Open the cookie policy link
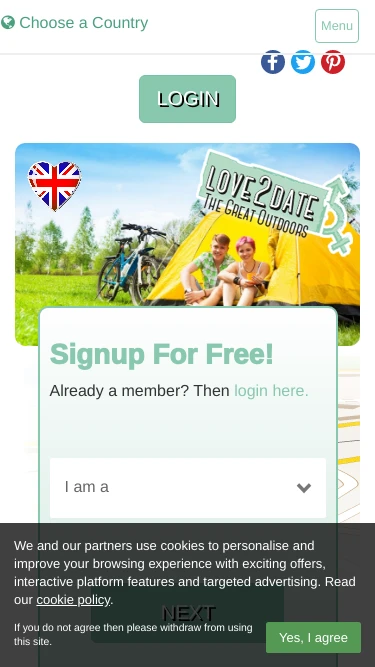Viewport: 375px width, 667px height. 73,600
